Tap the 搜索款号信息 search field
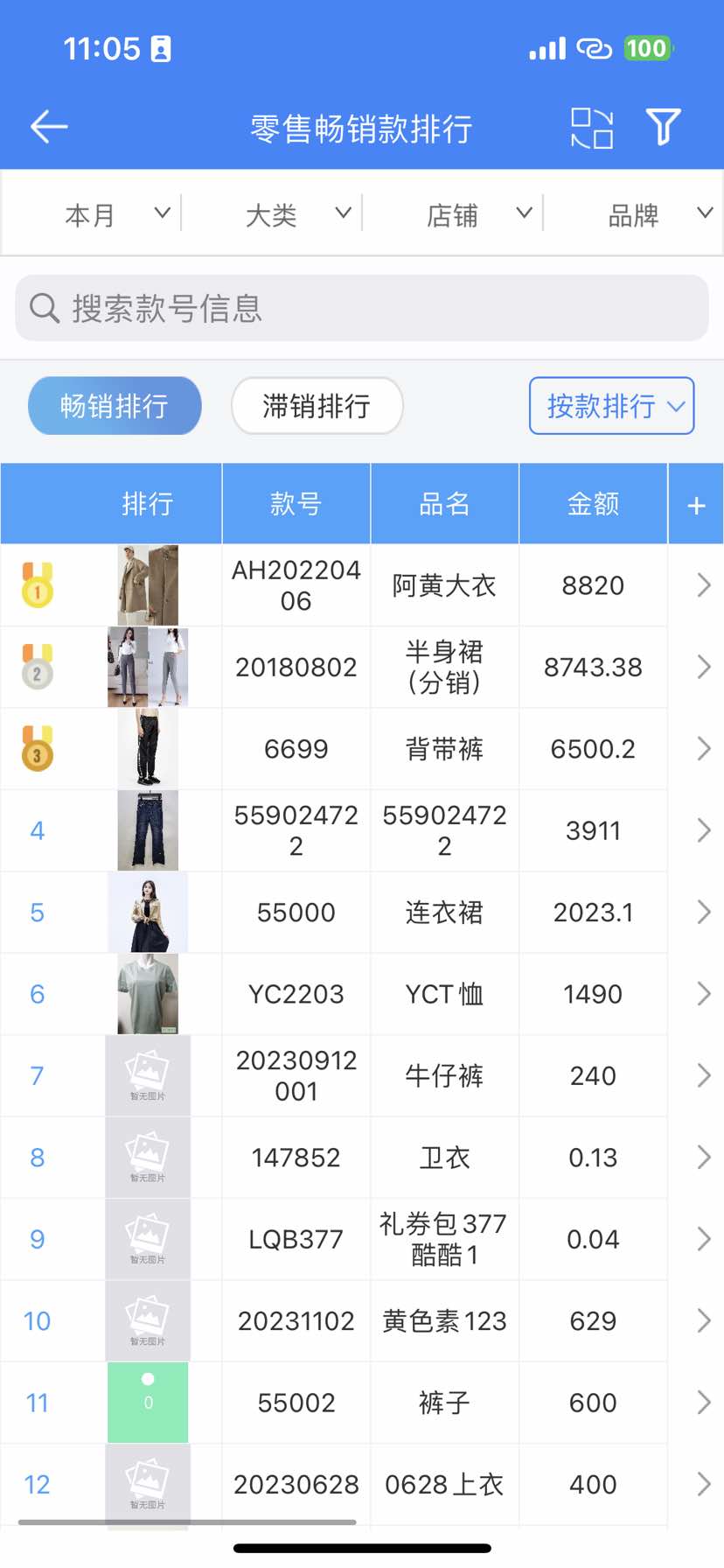 362,308
